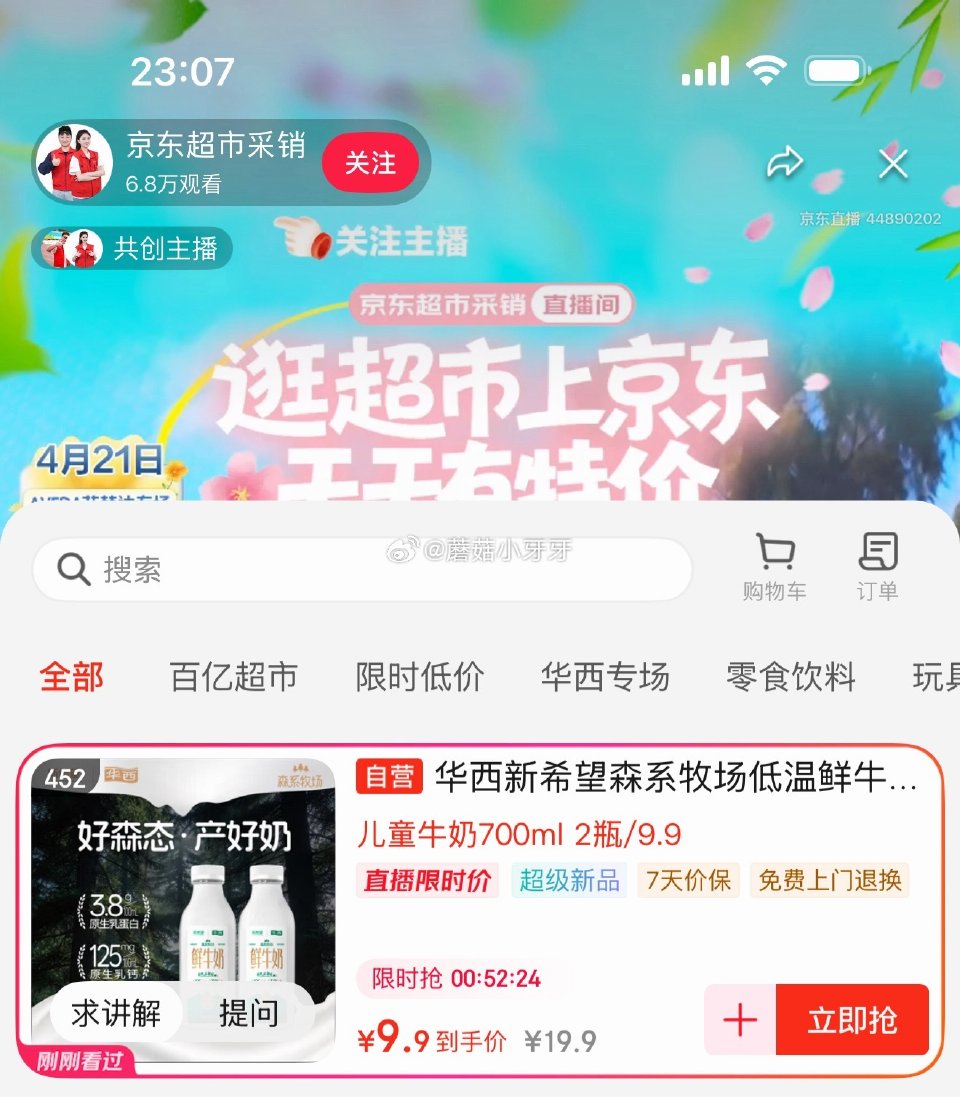Open the search magnifier in the search bar
The image size is (960, 1097).
click(70, 568)
